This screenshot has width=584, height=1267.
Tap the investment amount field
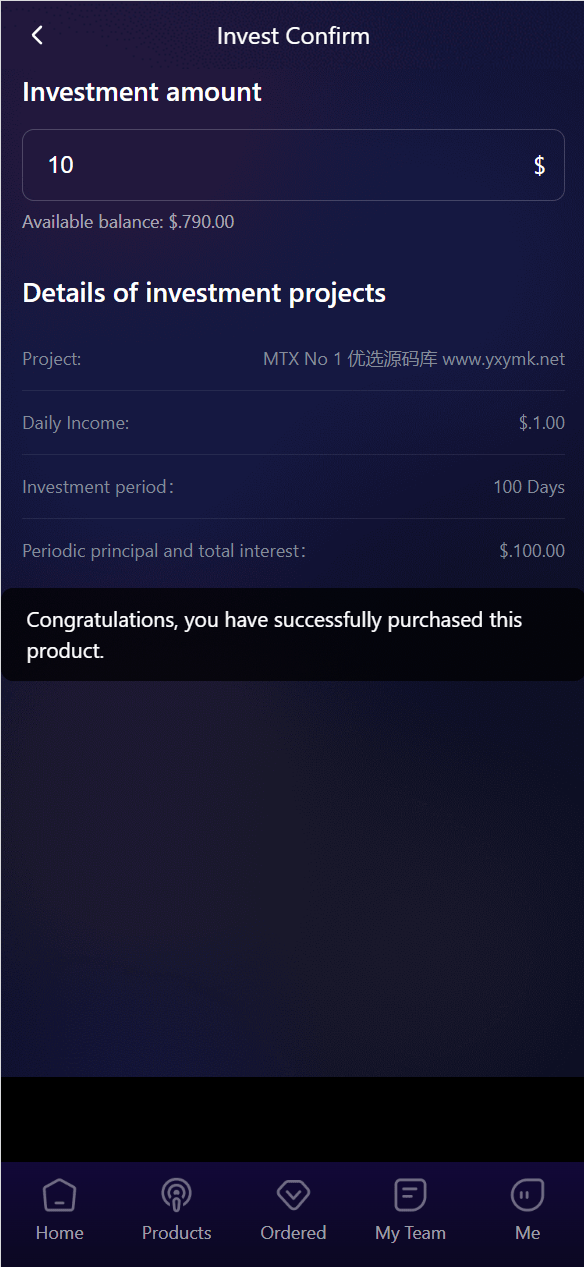tap(293, 165)
